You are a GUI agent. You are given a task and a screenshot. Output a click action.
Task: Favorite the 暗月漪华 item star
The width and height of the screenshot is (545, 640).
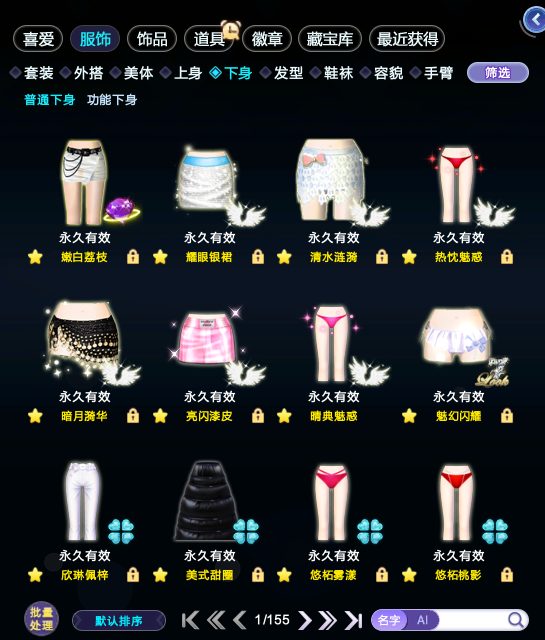36,416
